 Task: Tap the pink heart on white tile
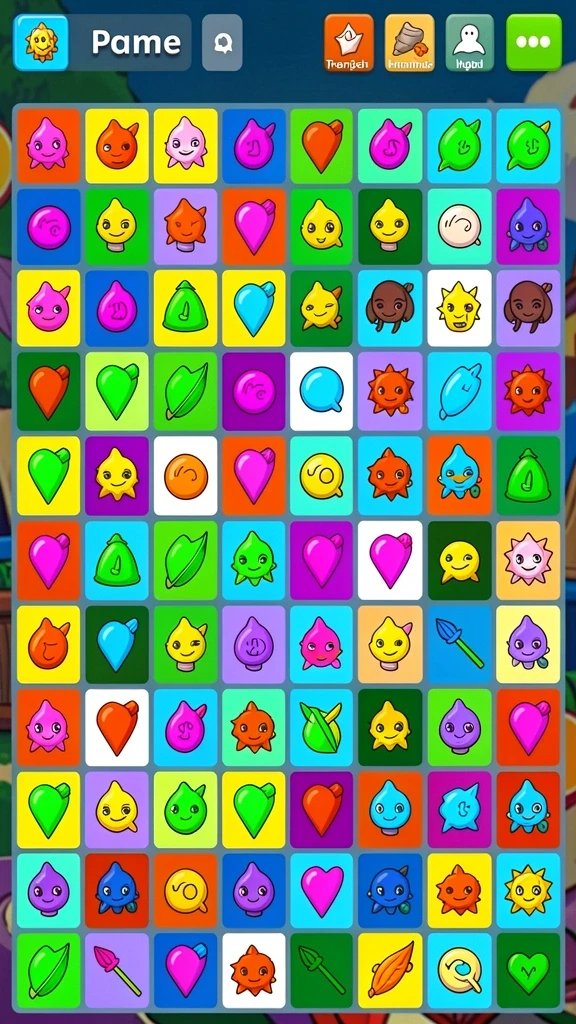pyautogui.click(x=391, y=560)
